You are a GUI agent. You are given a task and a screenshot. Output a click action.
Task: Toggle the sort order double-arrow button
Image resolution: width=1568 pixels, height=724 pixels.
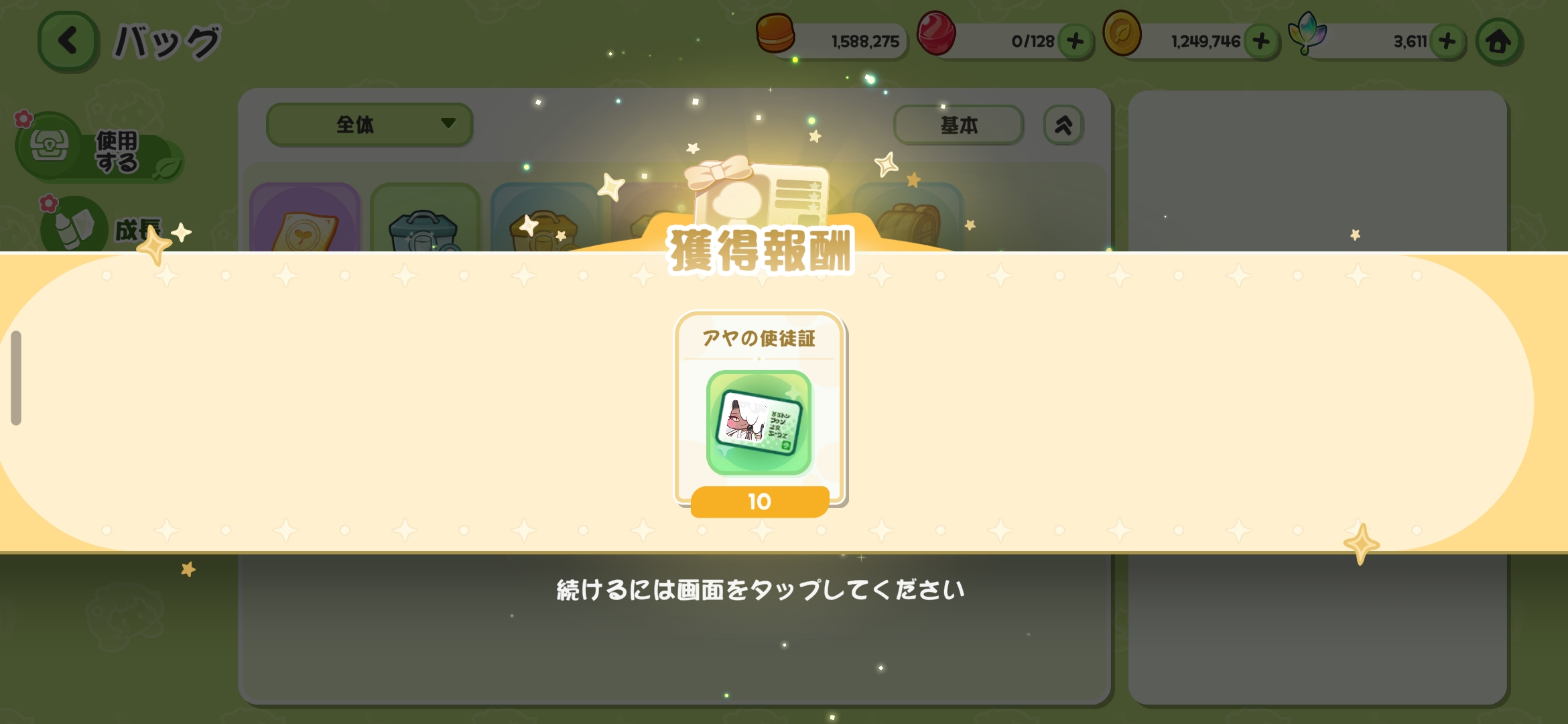(1063, 125)
